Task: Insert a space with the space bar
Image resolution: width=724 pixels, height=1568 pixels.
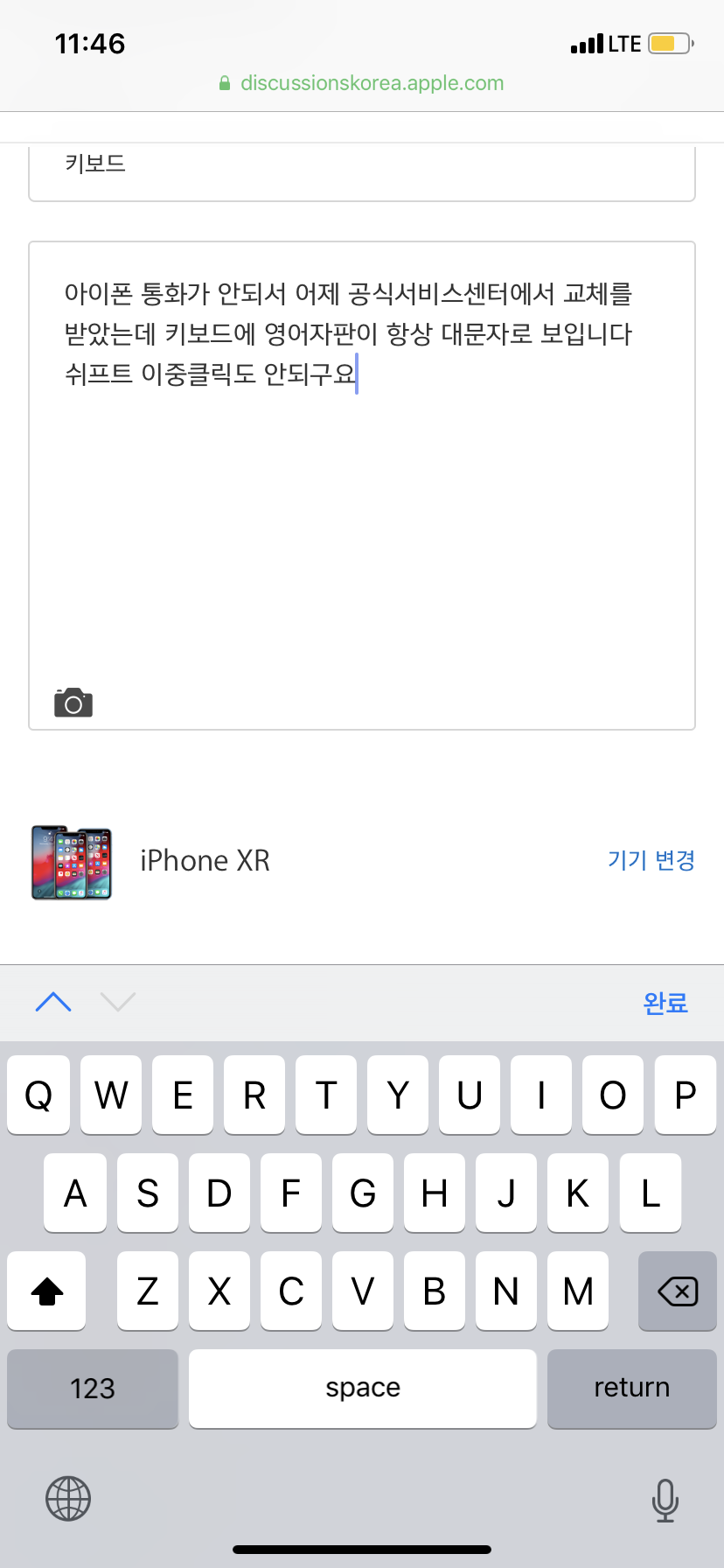Action: (362, 1389)
